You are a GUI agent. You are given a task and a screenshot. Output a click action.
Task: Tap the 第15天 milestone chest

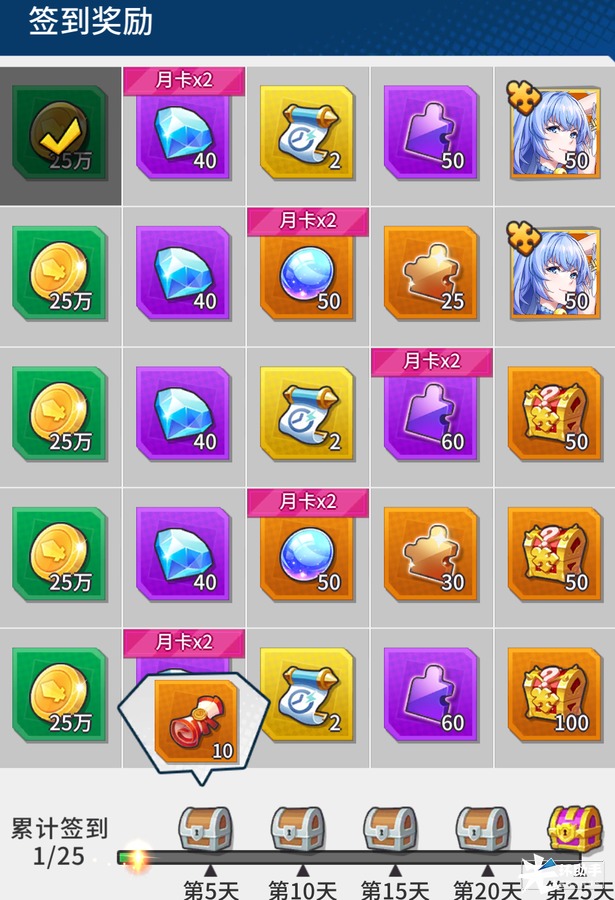pos(390,828)
